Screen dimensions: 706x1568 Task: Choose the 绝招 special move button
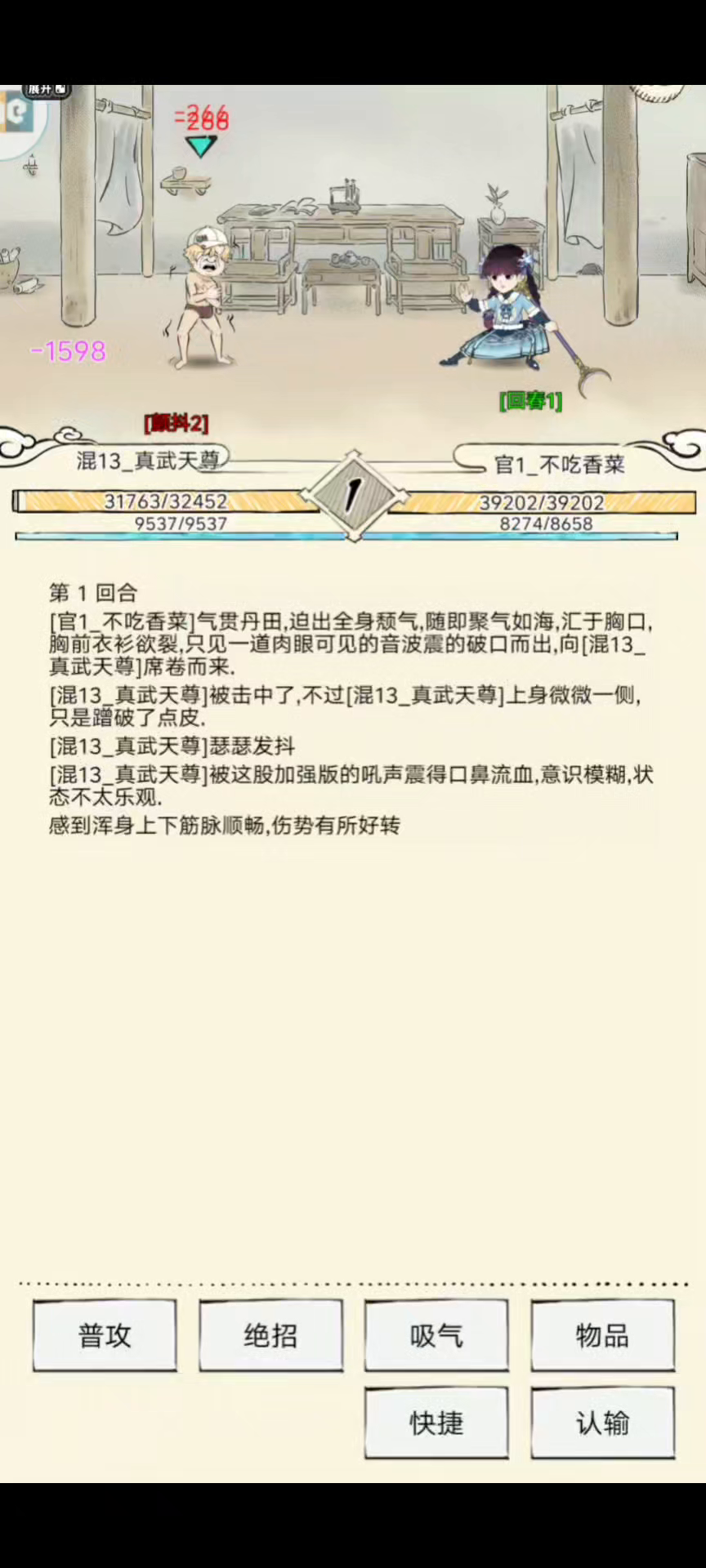point(270,1335)
